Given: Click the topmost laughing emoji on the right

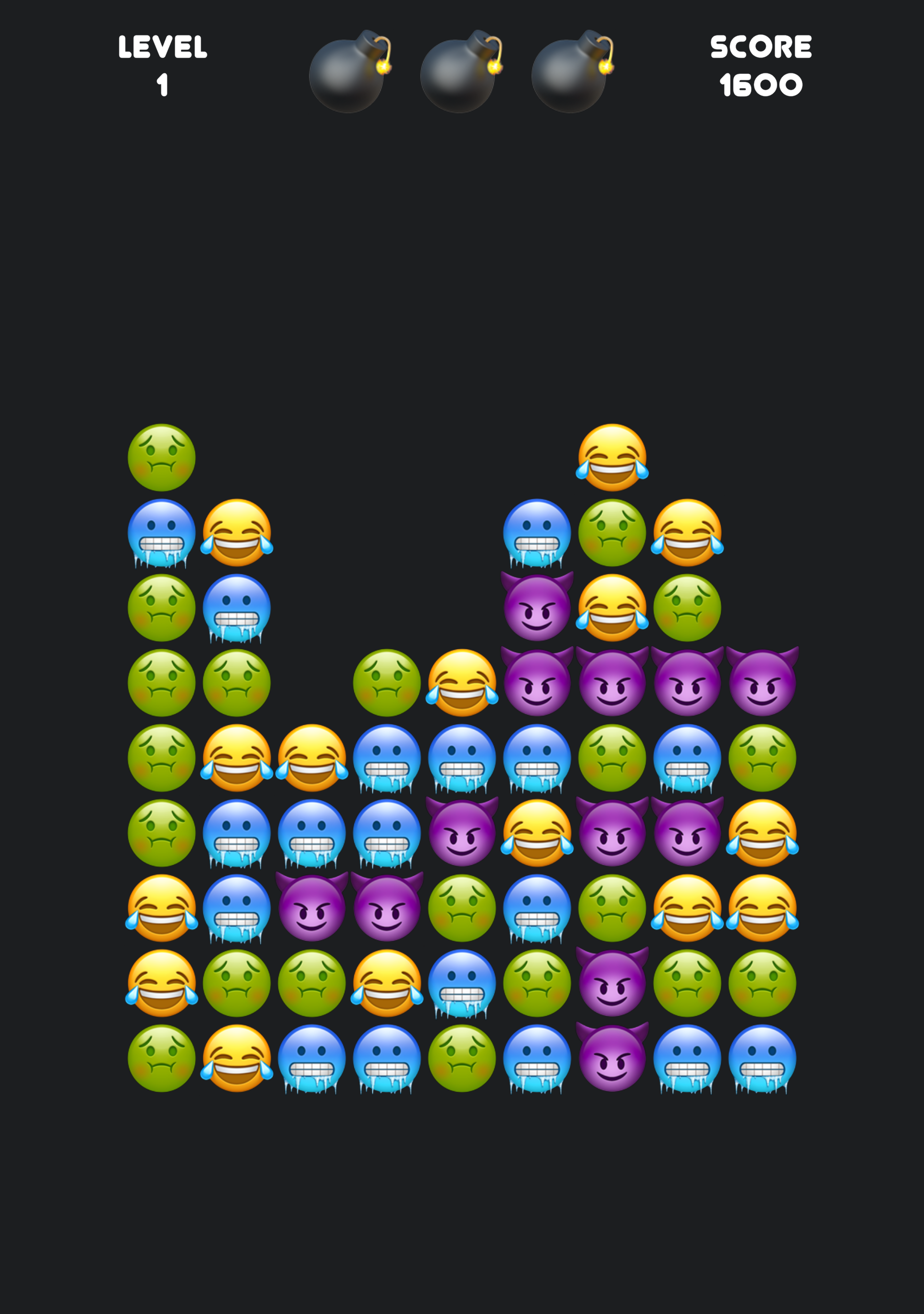Looking at the screenshot, I should pos(612,458).
